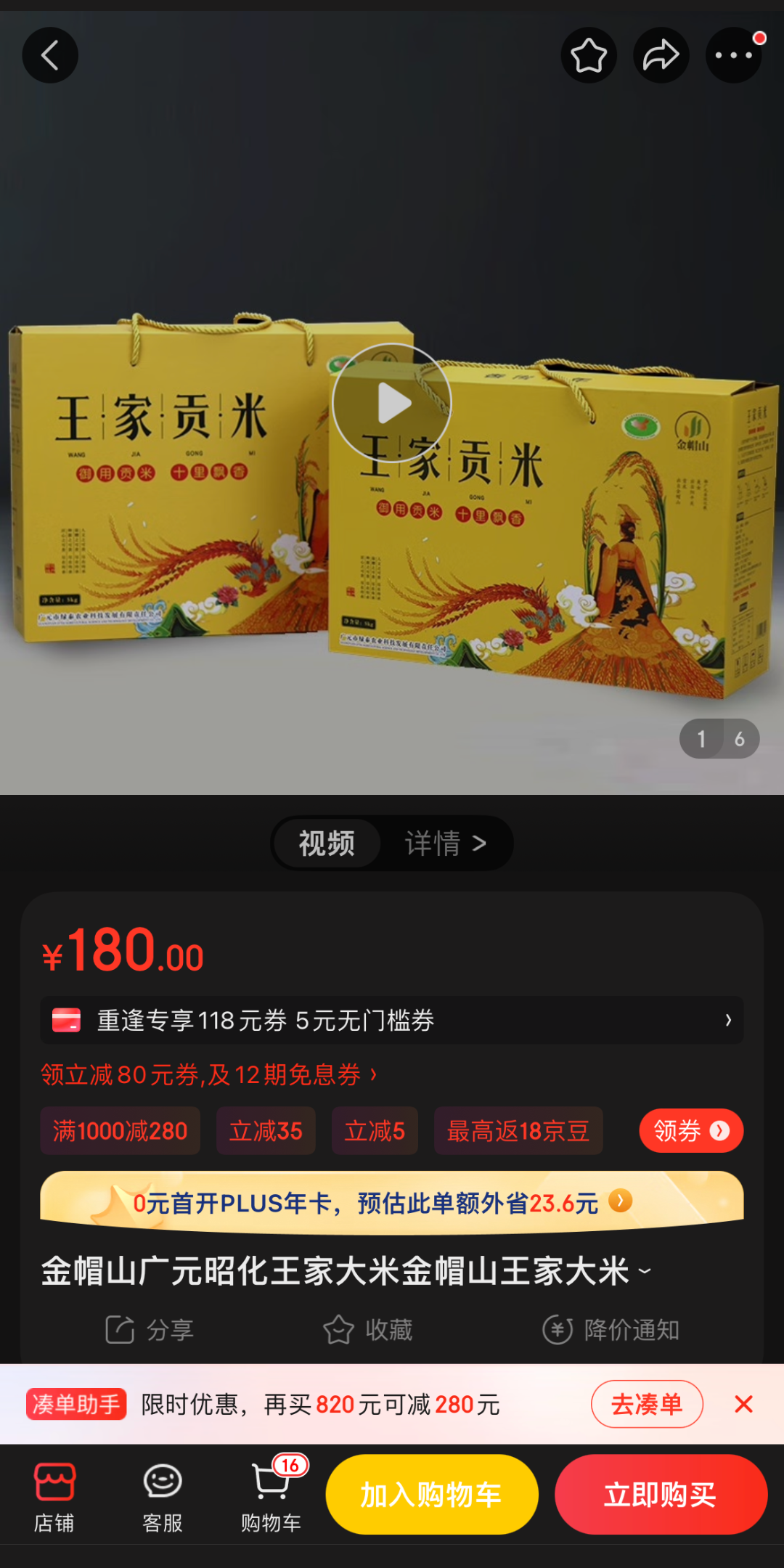The height and width of the screenshot is (1568, 784).
Task: Share via the top arrow icon
Action: click(x=661, y=56)
